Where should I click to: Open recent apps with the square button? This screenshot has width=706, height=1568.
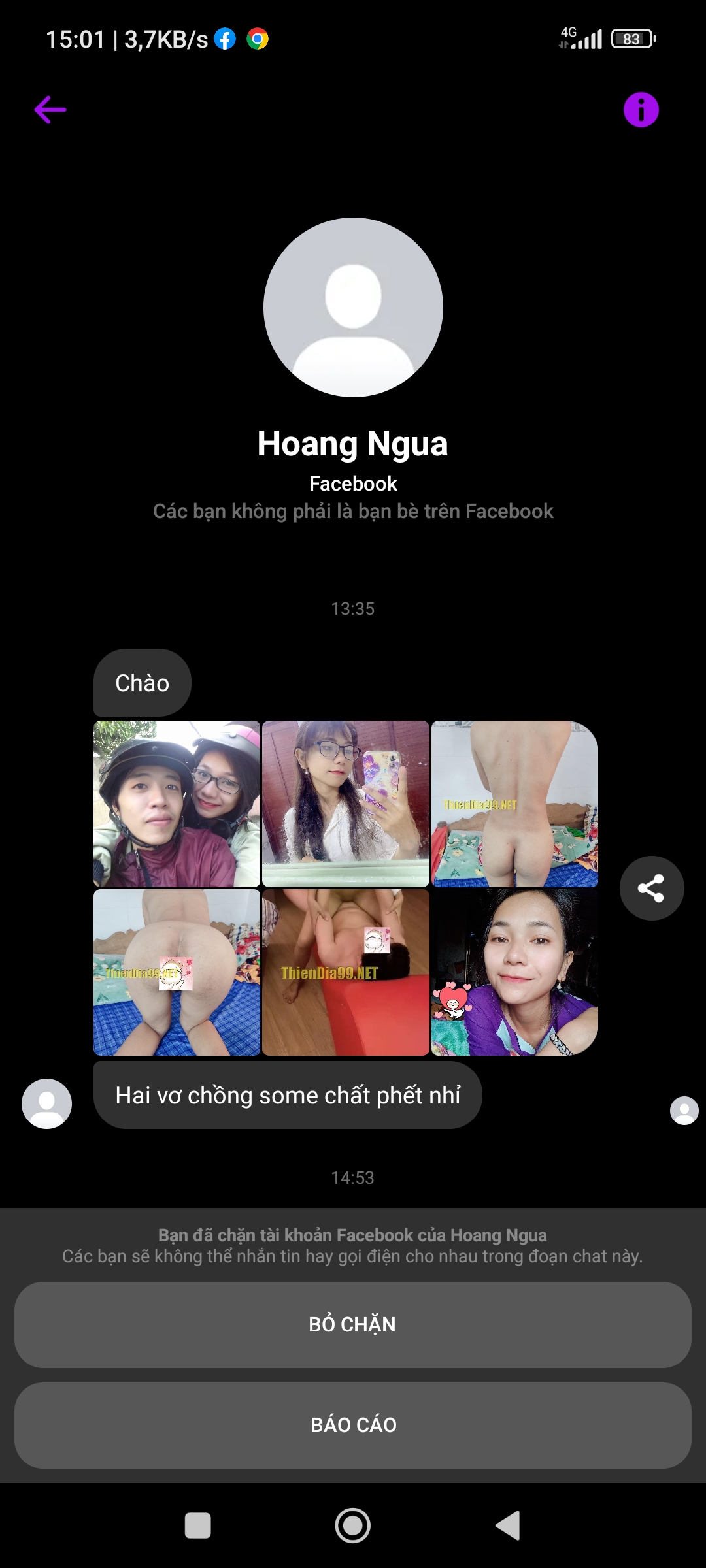tap(197, 1526)
